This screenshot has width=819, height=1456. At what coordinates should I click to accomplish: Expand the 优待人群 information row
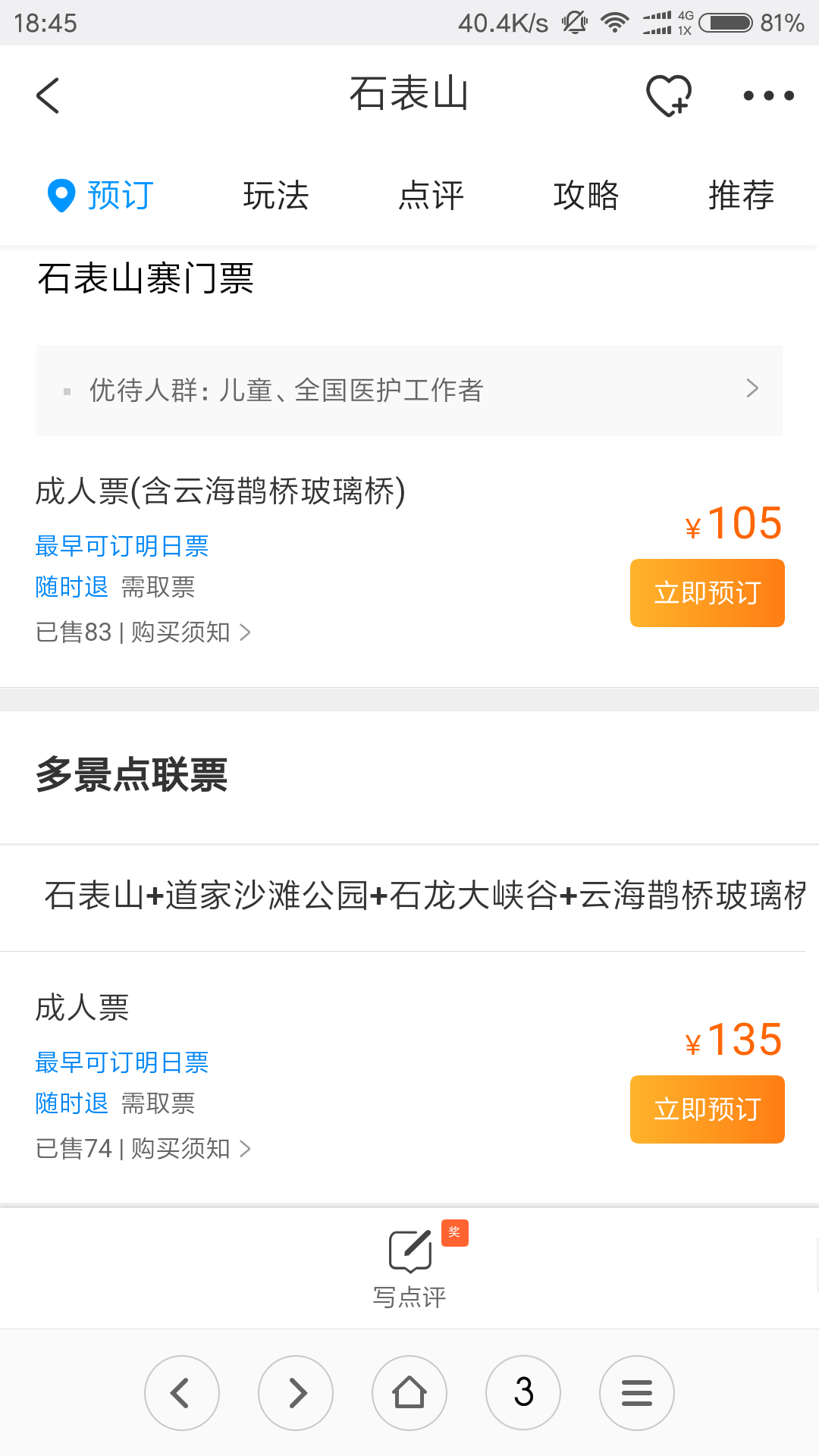coord(409,390)
